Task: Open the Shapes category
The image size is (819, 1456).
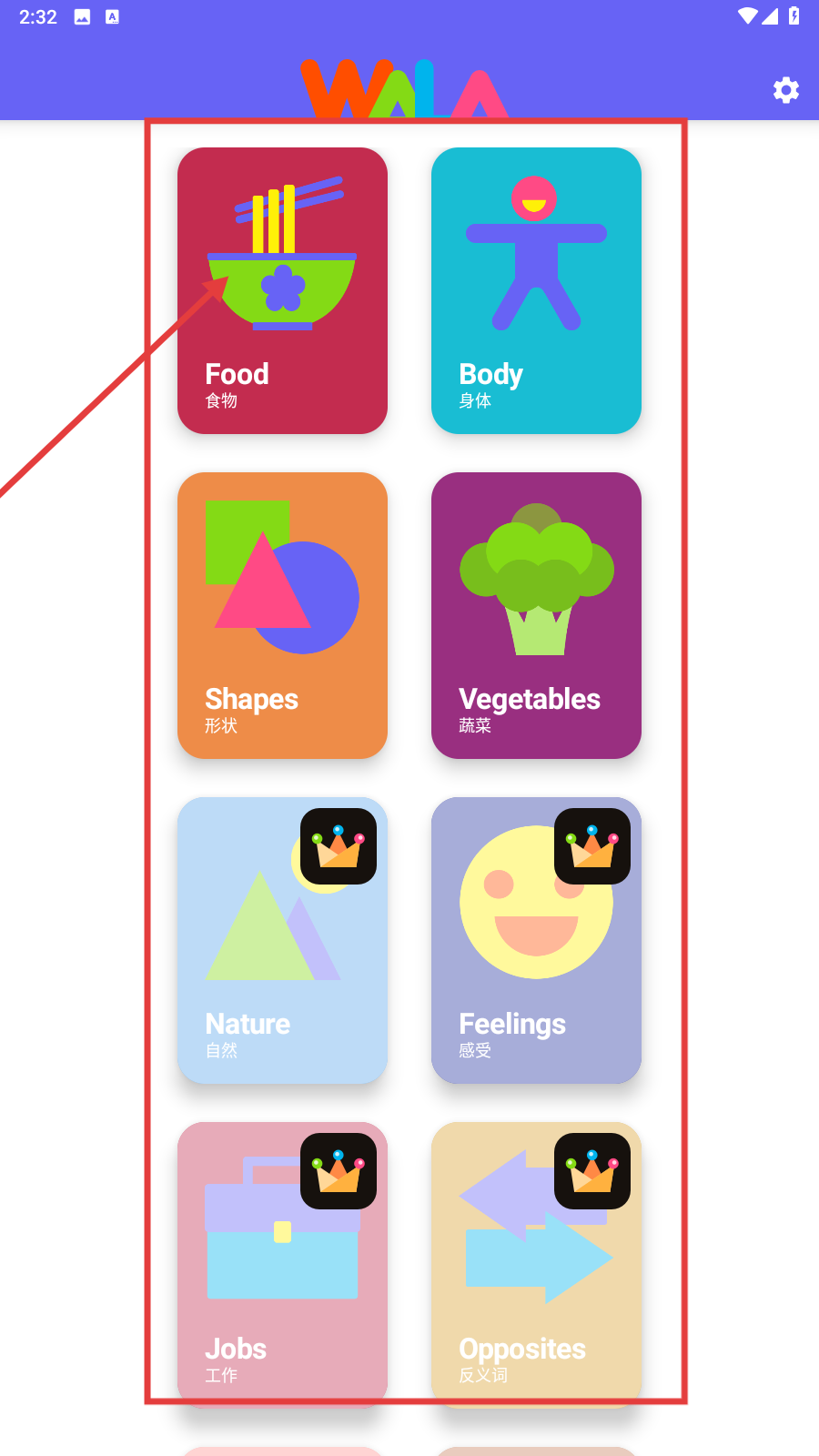Action: [x=282, y=615]
